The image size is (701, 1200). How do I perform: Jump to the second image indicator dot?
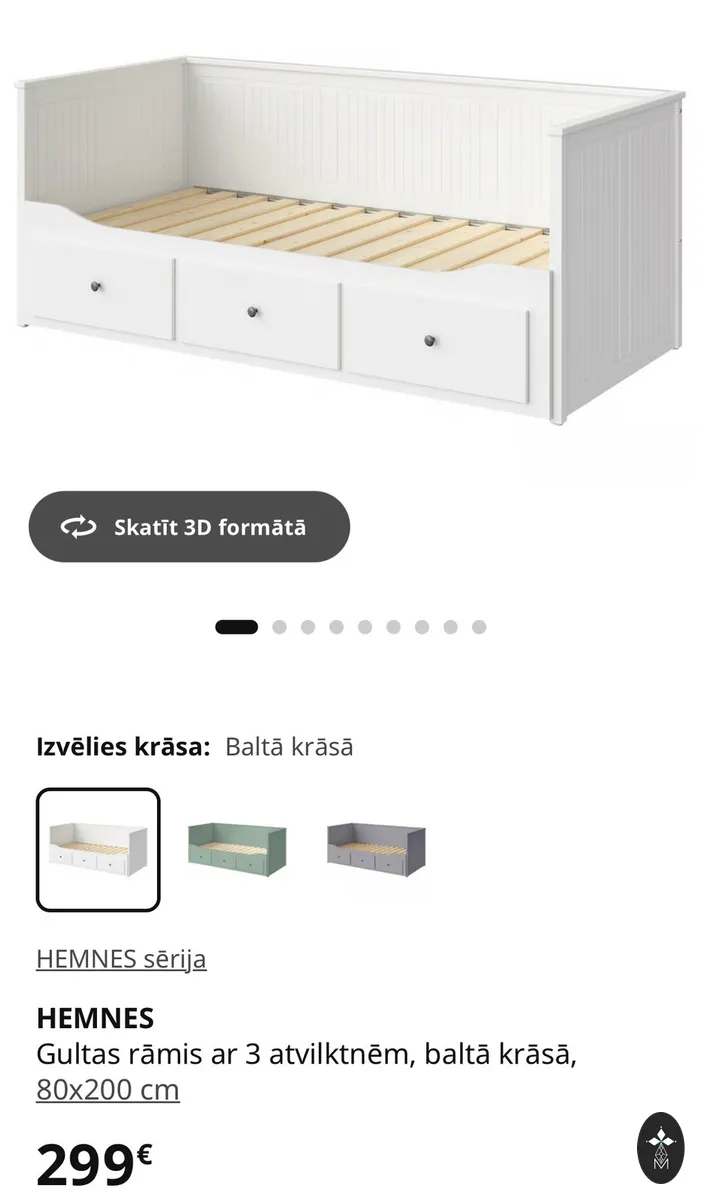click(280, 627)
